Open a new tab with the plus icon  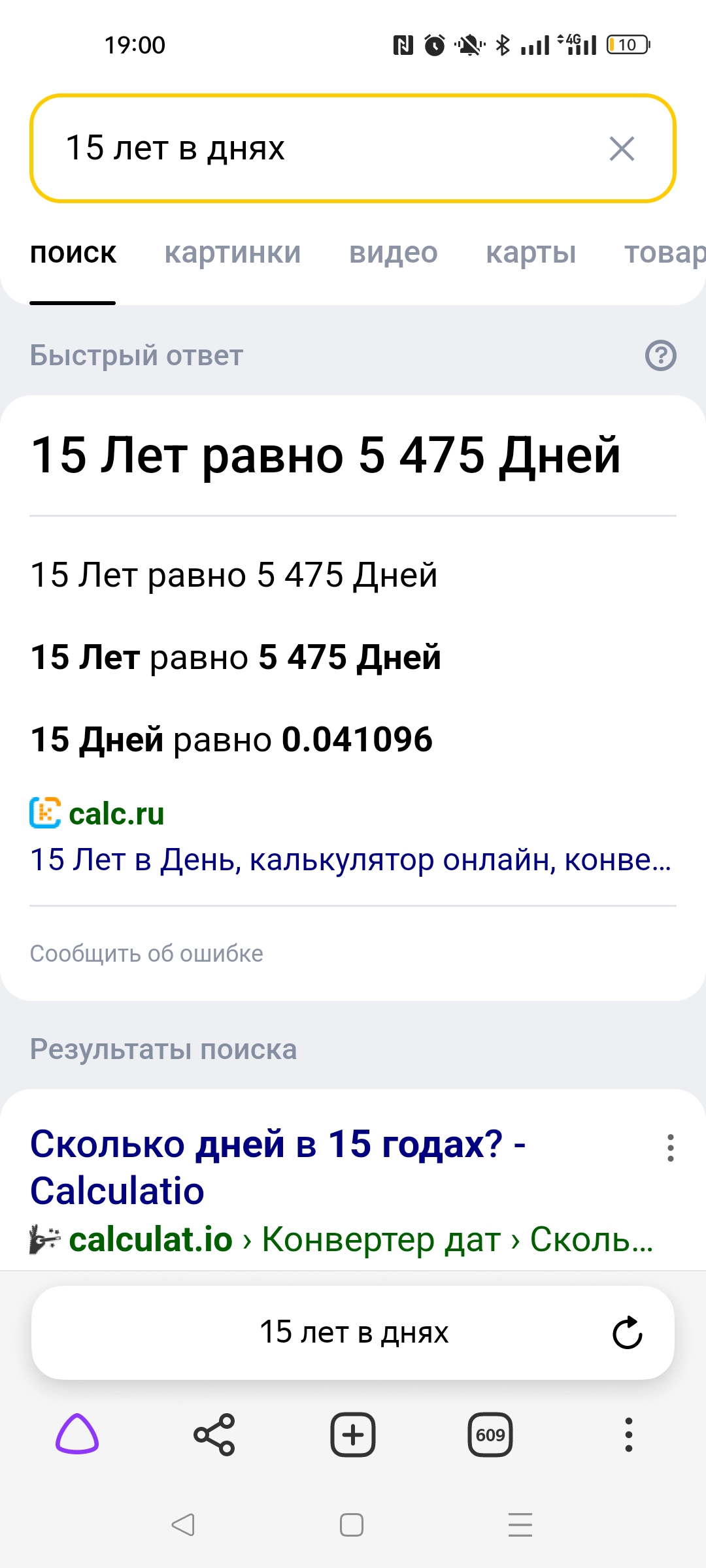click(352, 1433)
